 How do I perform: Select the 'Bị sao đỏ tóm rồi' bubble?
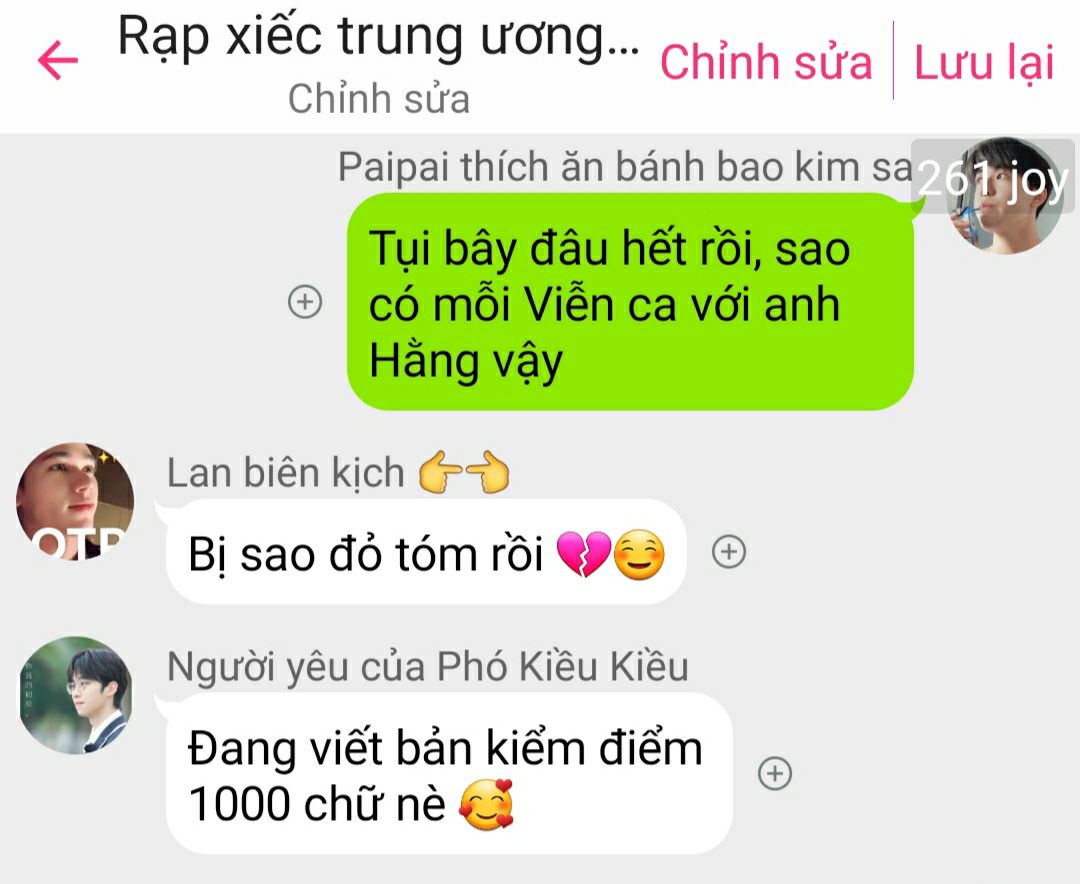(x=425, y=552)
